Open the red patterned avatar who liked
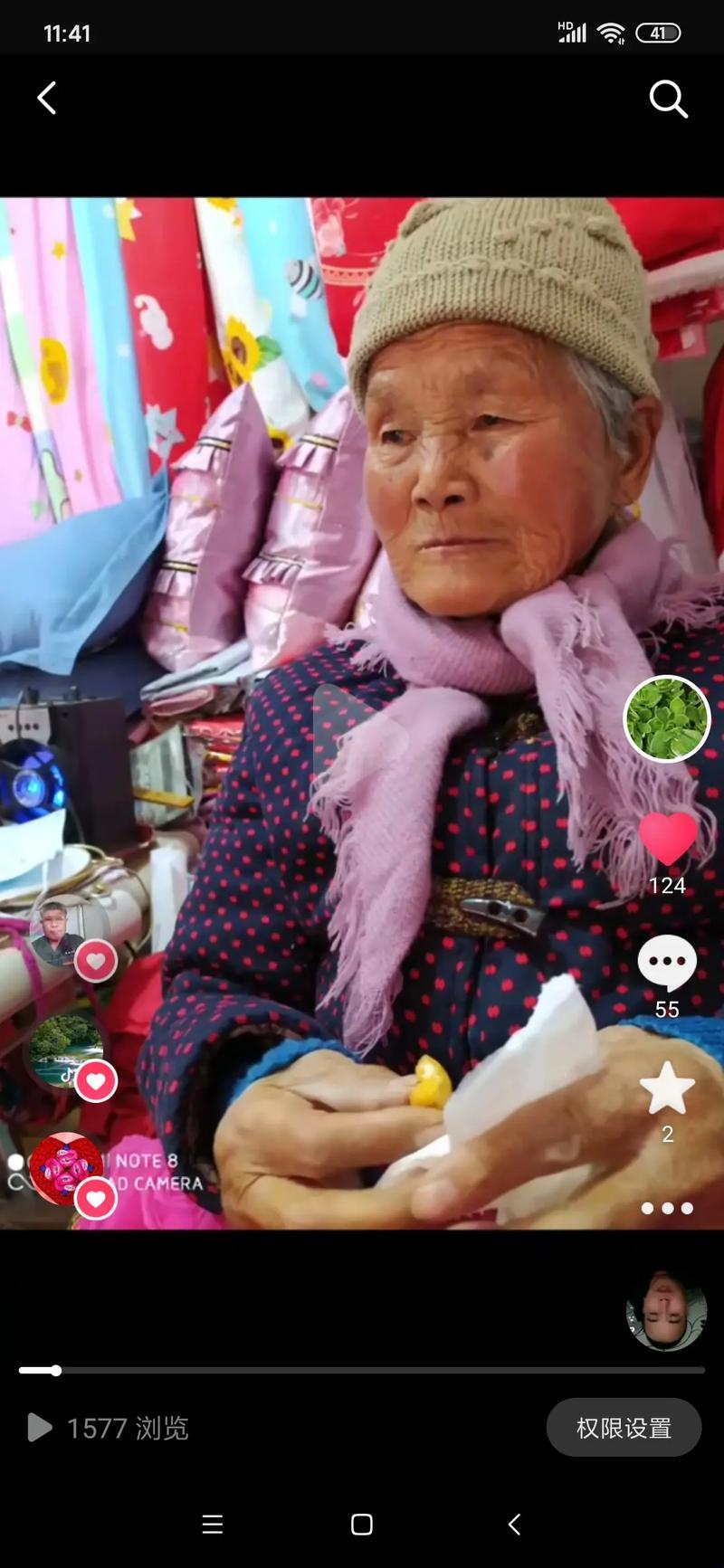 tap(65, 1169)
